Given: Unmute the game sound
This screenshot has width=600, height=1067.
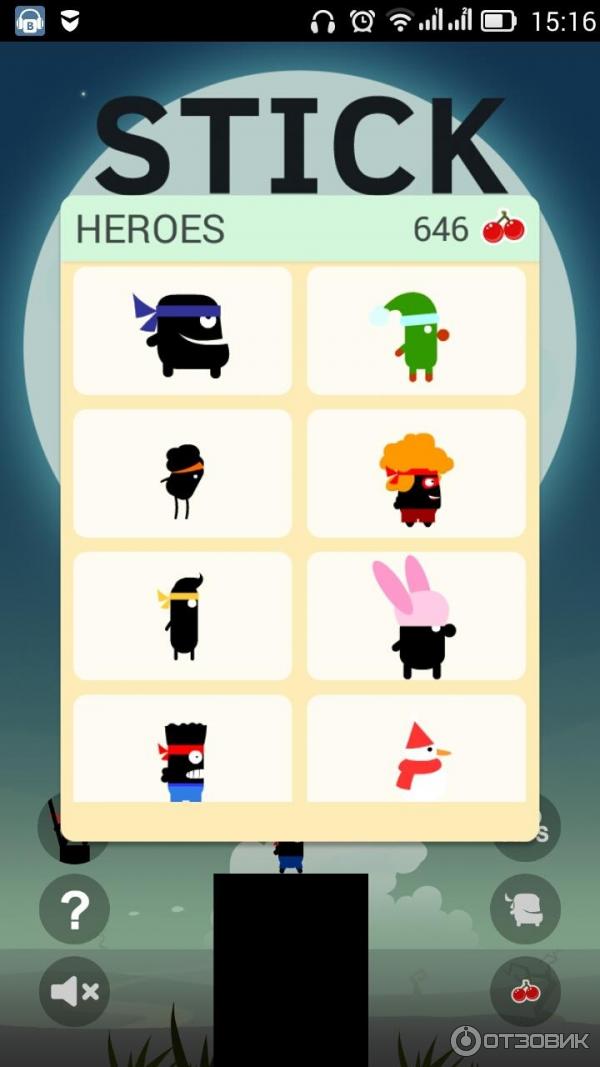Looking at the screenshot, I should (74, 992).
